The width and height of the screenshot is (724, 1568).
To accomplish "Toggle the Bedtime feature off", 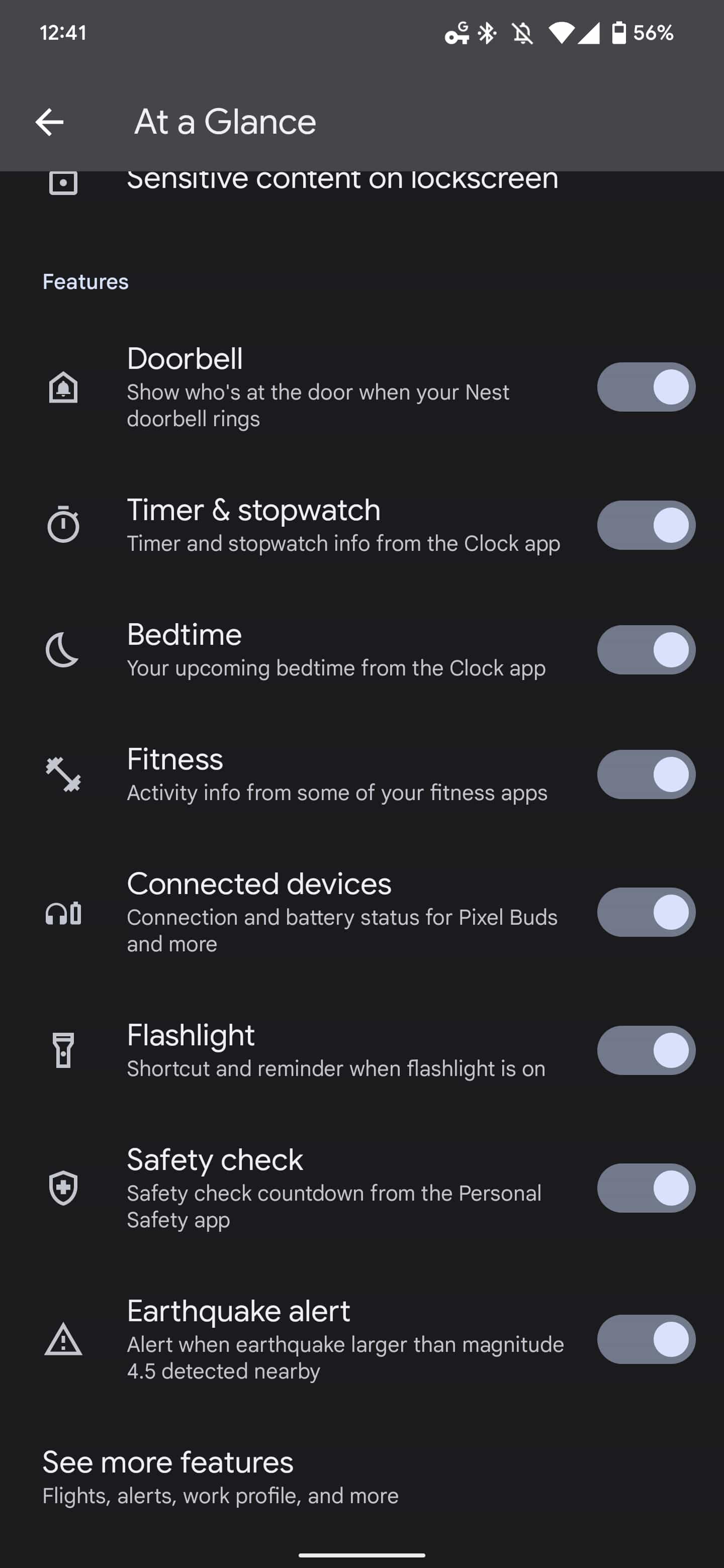I will pos(646,649).
